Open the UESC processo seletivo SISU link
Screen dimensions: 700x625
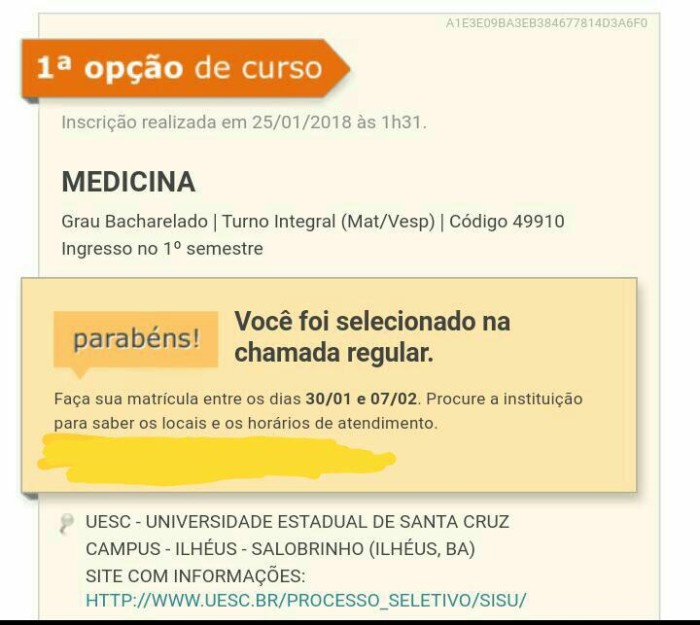pyautogui.click(x=305, y=600)
